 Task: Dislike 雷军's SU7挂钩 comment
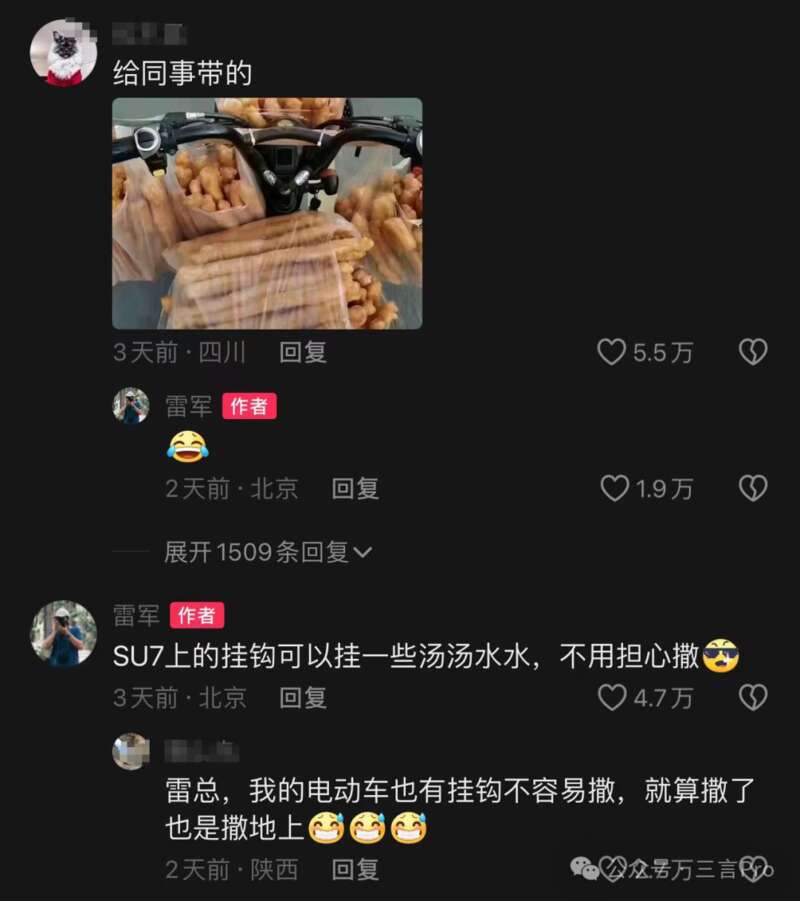(x=752, y=697)
